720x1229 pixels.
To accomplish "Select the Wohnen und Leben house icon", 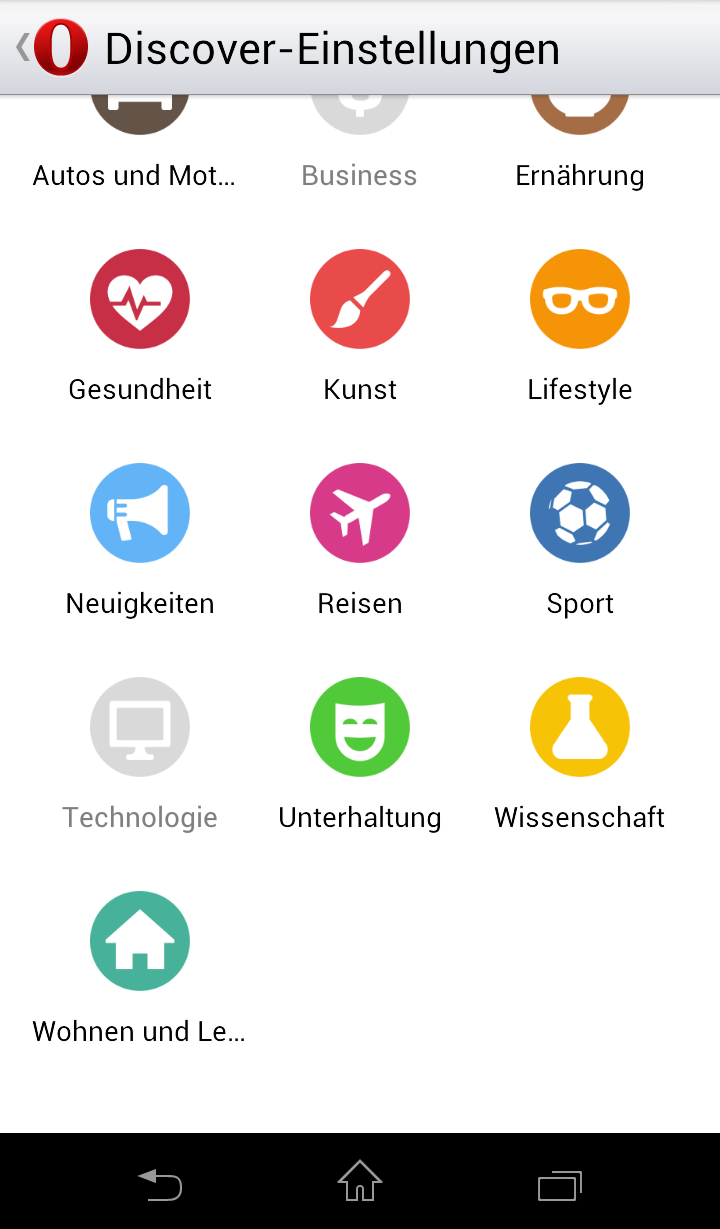I will point(140,941).
